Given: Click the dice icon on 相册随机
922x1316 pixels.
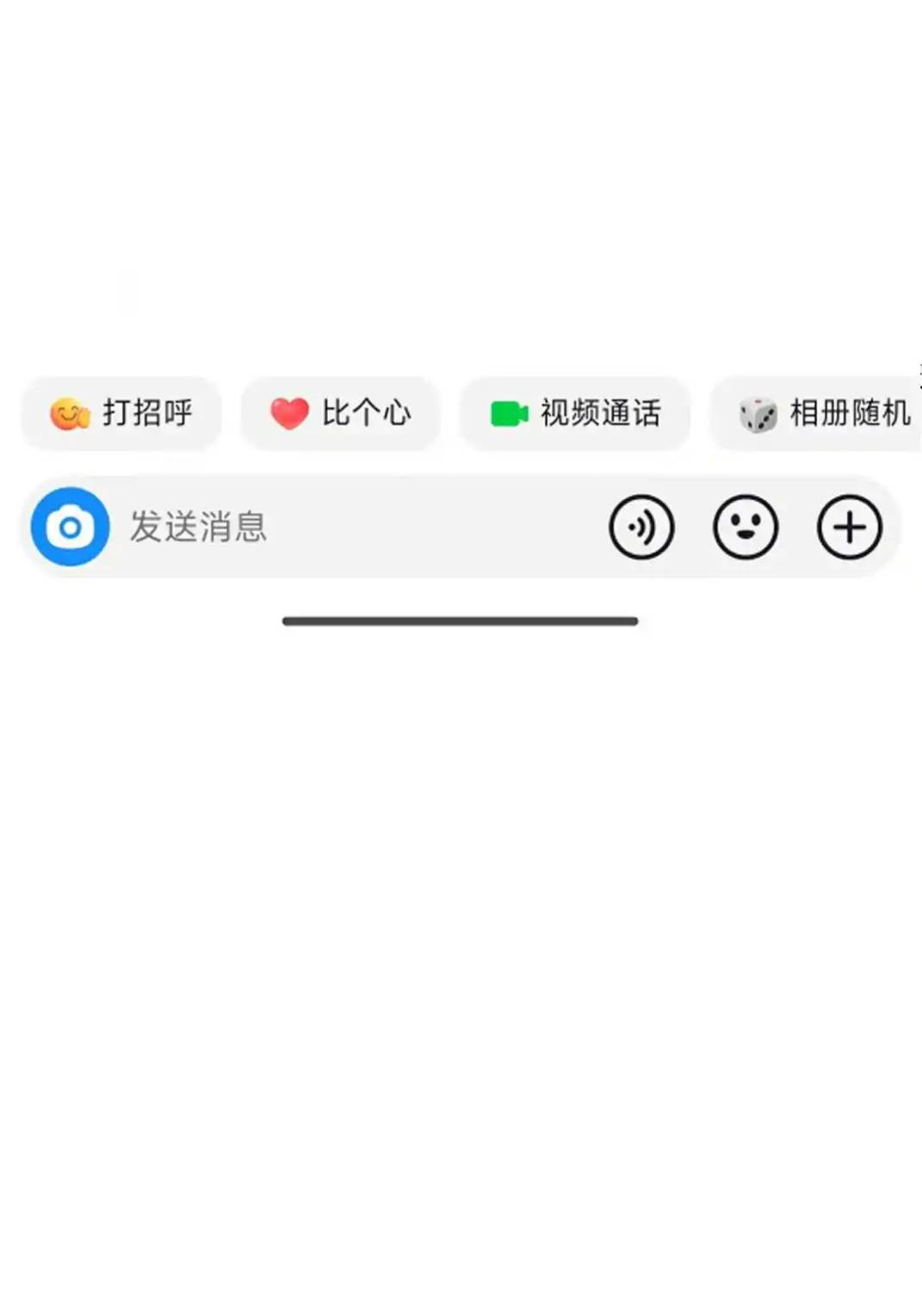Looking at the screenshot, I should [758, 414].
